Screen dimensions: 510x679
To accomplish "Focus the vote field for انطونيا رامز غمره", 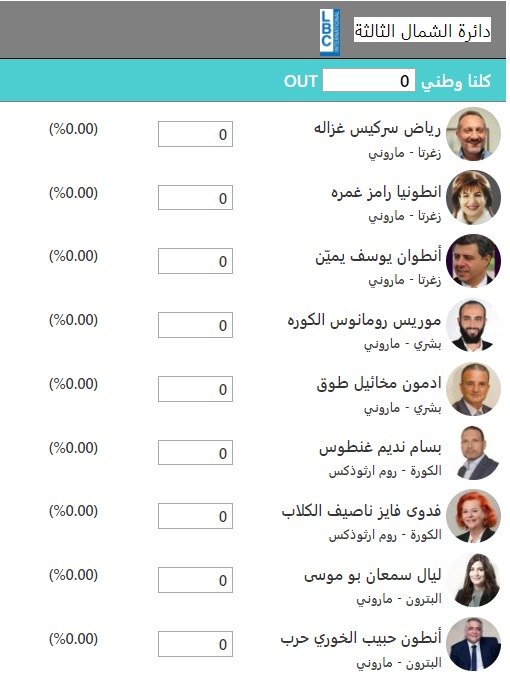I will pos(195,197).
